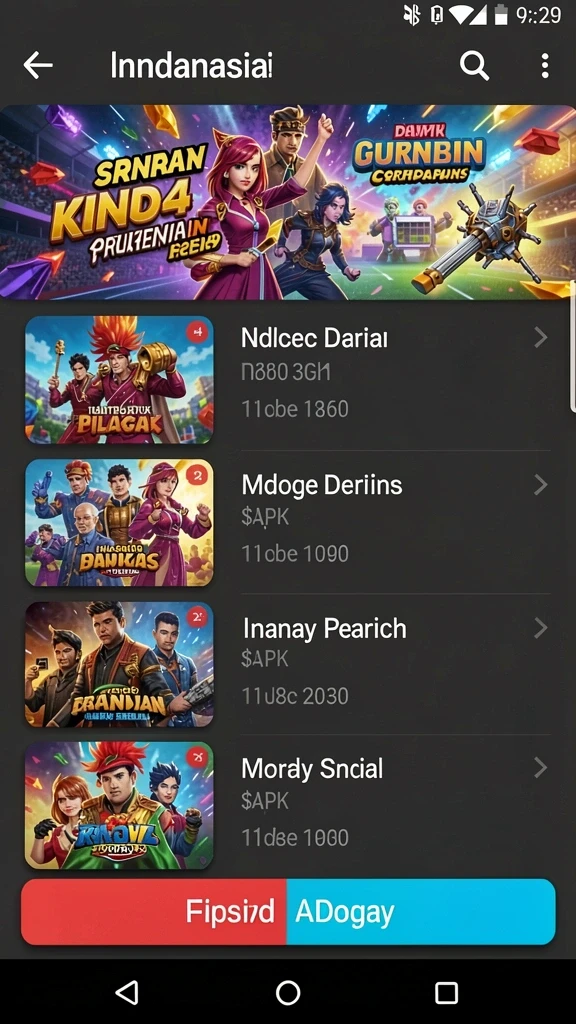Open the Mdoge Deriins row
The image size is (576, 1024).
(288, 522)
